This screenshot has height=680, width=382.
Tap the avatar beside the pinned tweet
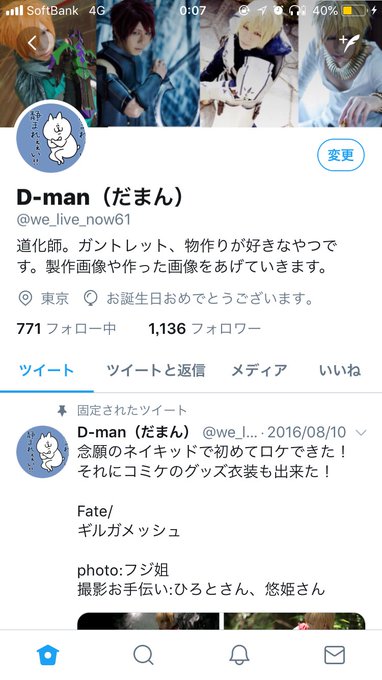click(x=42, y=452)
